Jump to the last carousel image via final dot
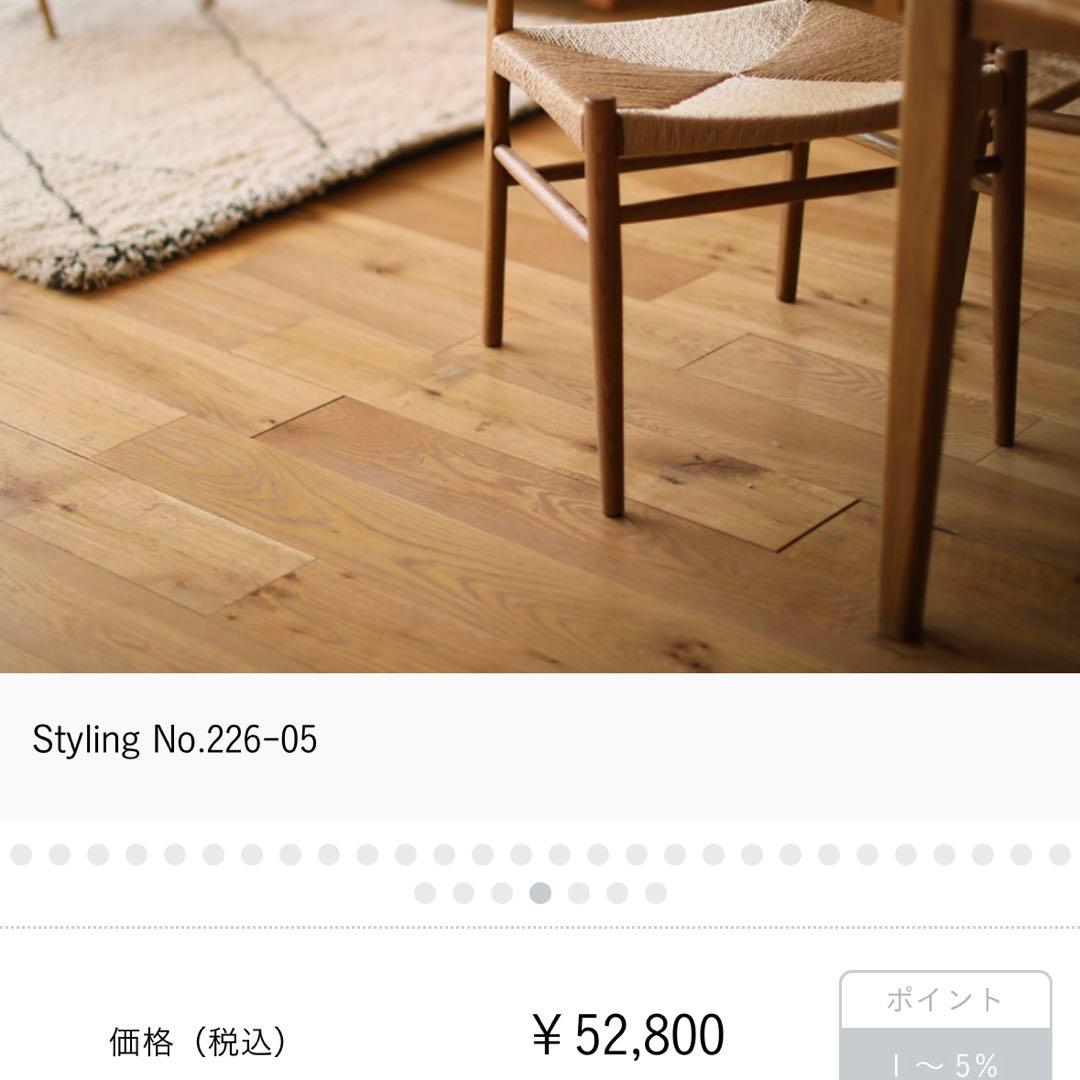The width and height of the screenshot is (1080, 1080). tap(655, 893)
